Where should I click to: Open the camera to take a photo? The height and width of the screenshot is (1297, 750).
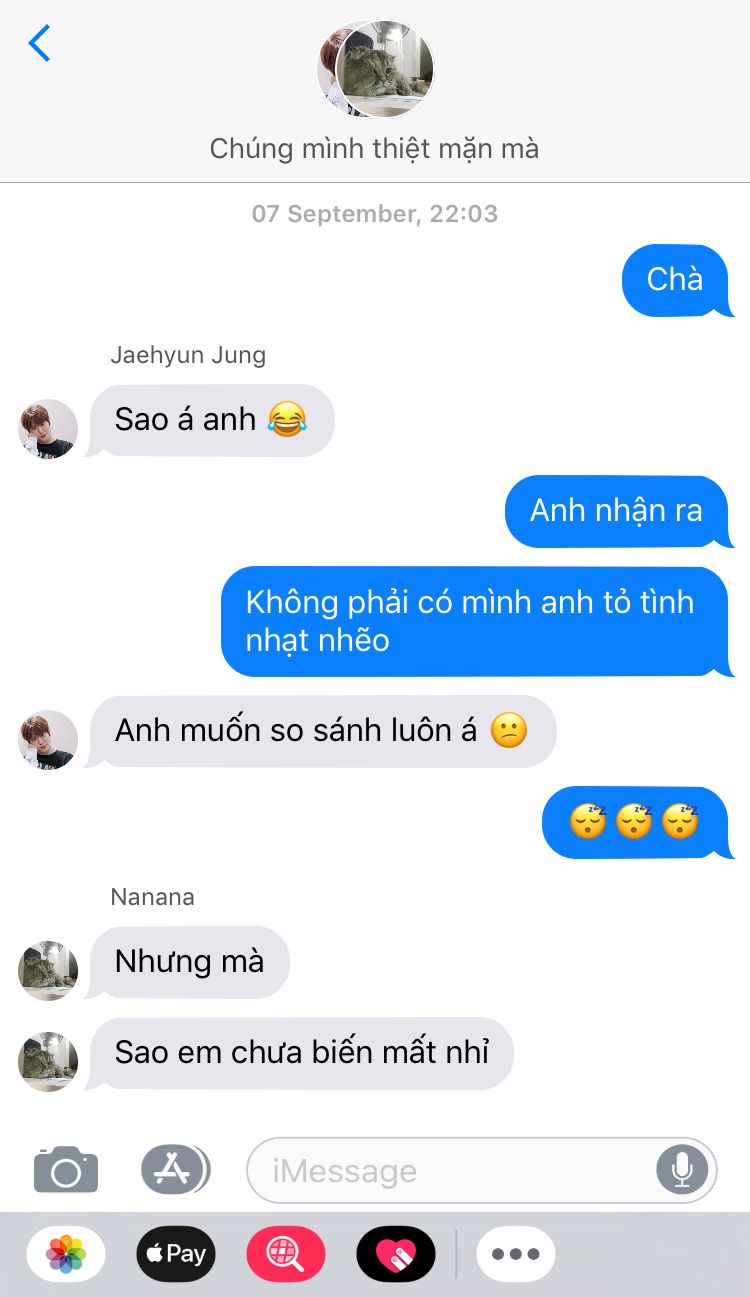point(66,1169)
